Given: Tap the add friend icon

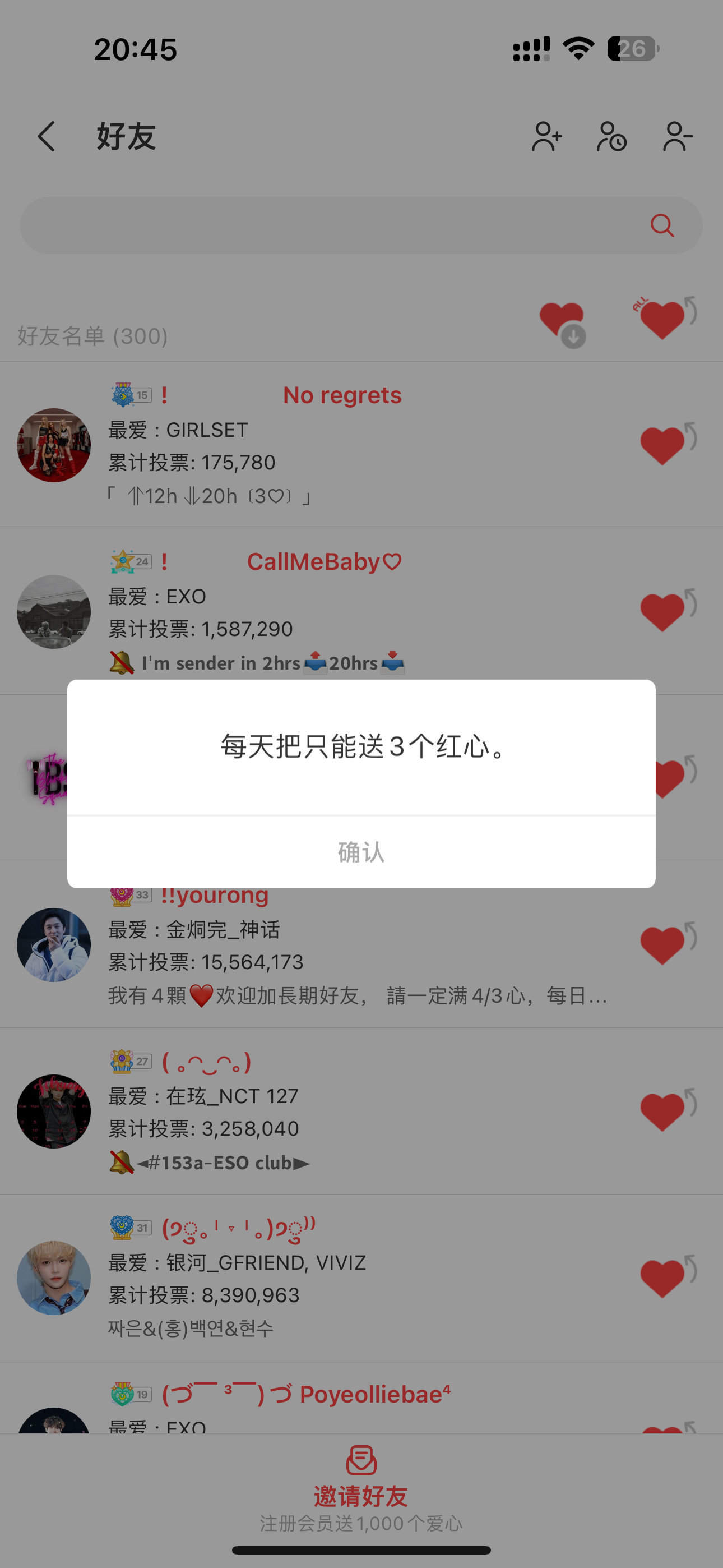Looking at the screenshot, I should click(546, 137).
